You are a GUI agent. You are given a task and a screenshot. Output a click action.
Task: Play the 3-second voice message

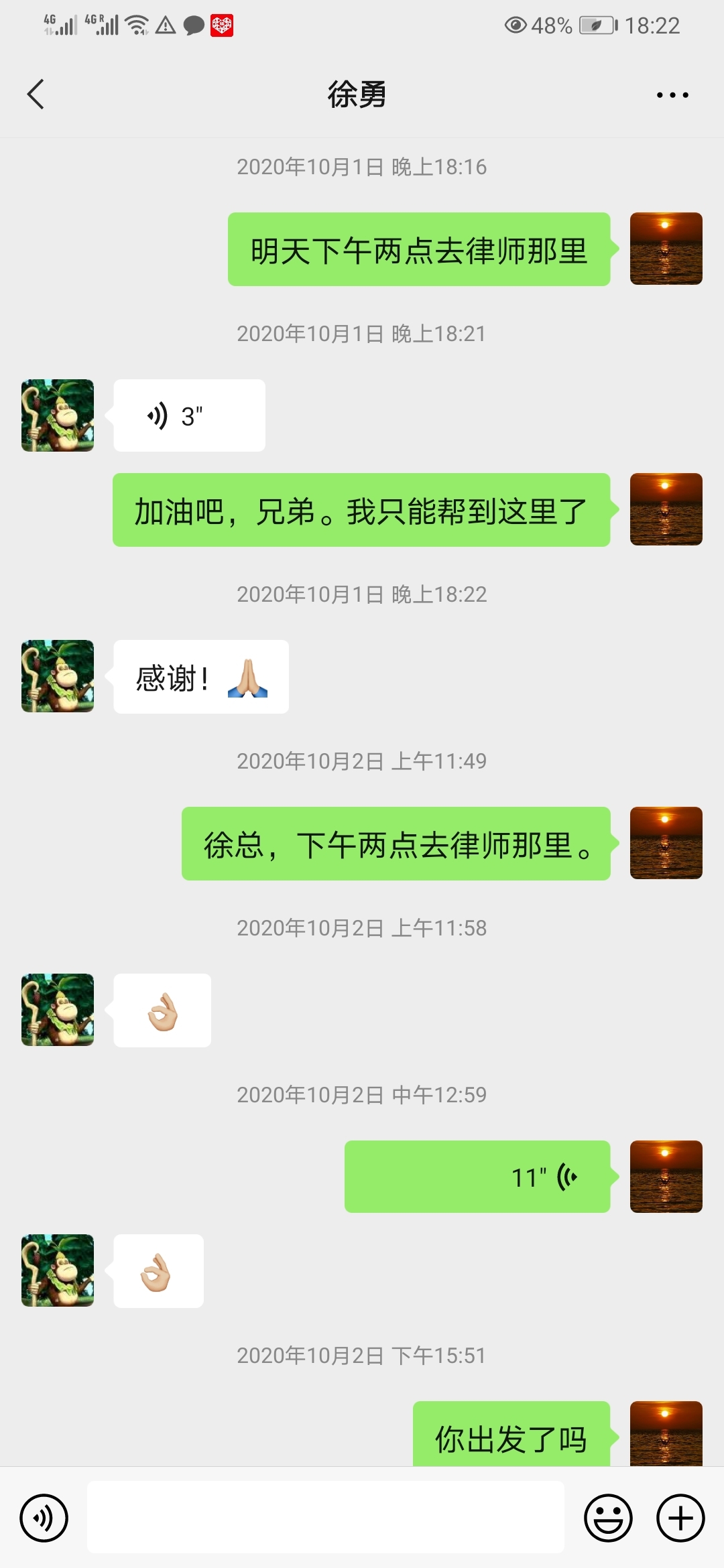coord(189,415)
